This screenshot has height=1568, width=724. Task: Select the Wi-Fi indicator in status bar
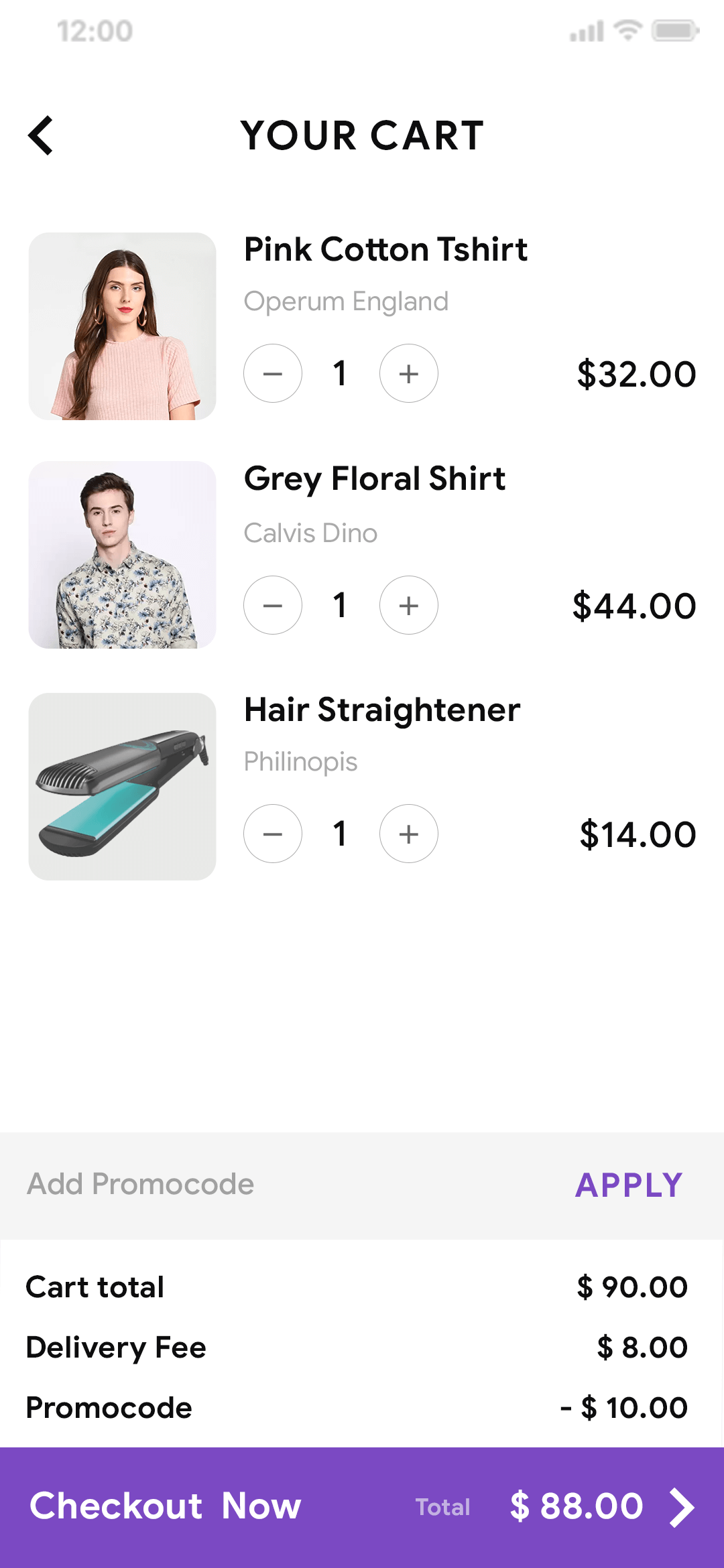point(627,30)
